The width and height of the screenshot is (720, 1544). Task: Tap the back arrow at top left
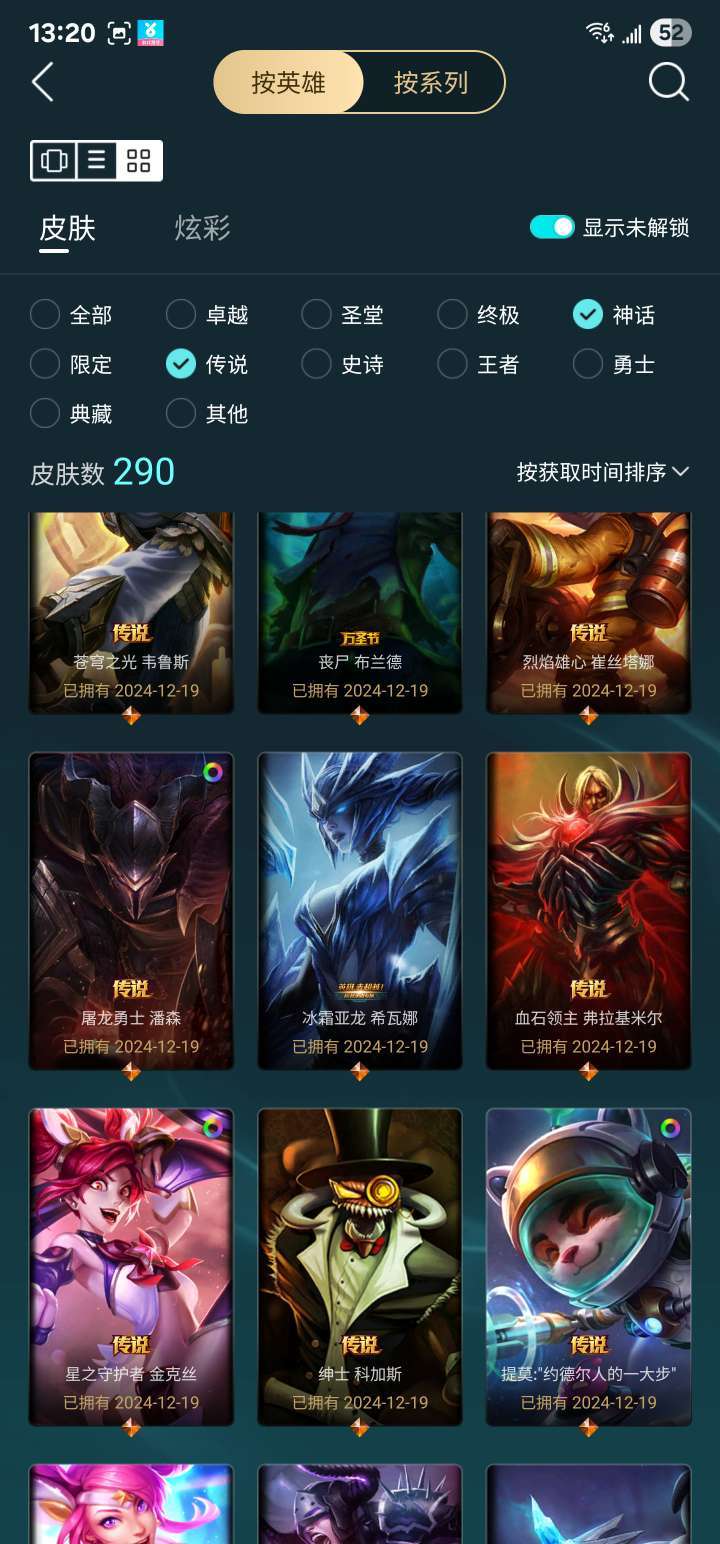[x=42, y=83]
